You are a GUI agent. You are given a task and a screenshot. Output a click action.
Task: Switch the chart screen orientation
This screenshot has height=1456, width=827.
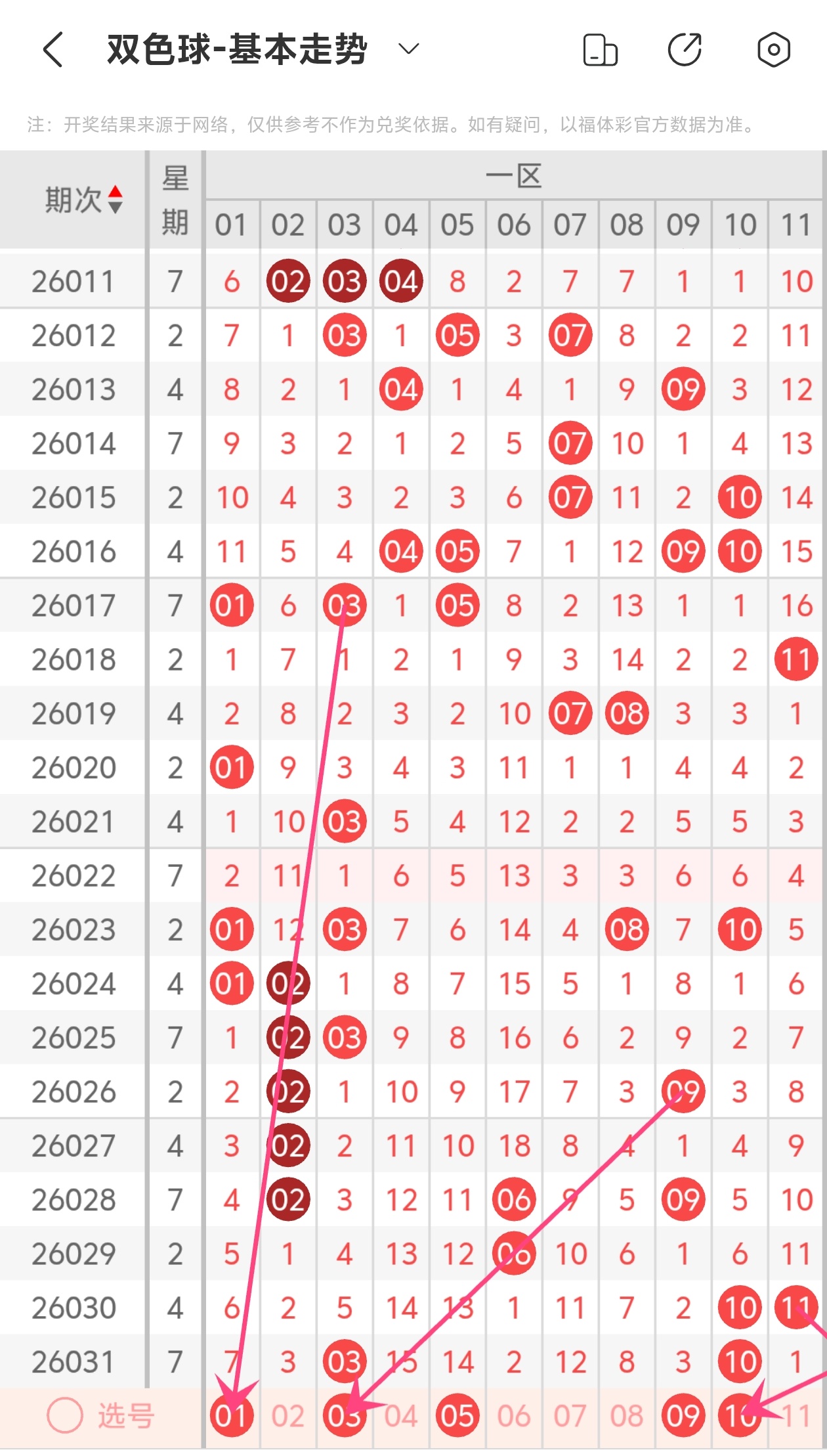coord(600,50)
